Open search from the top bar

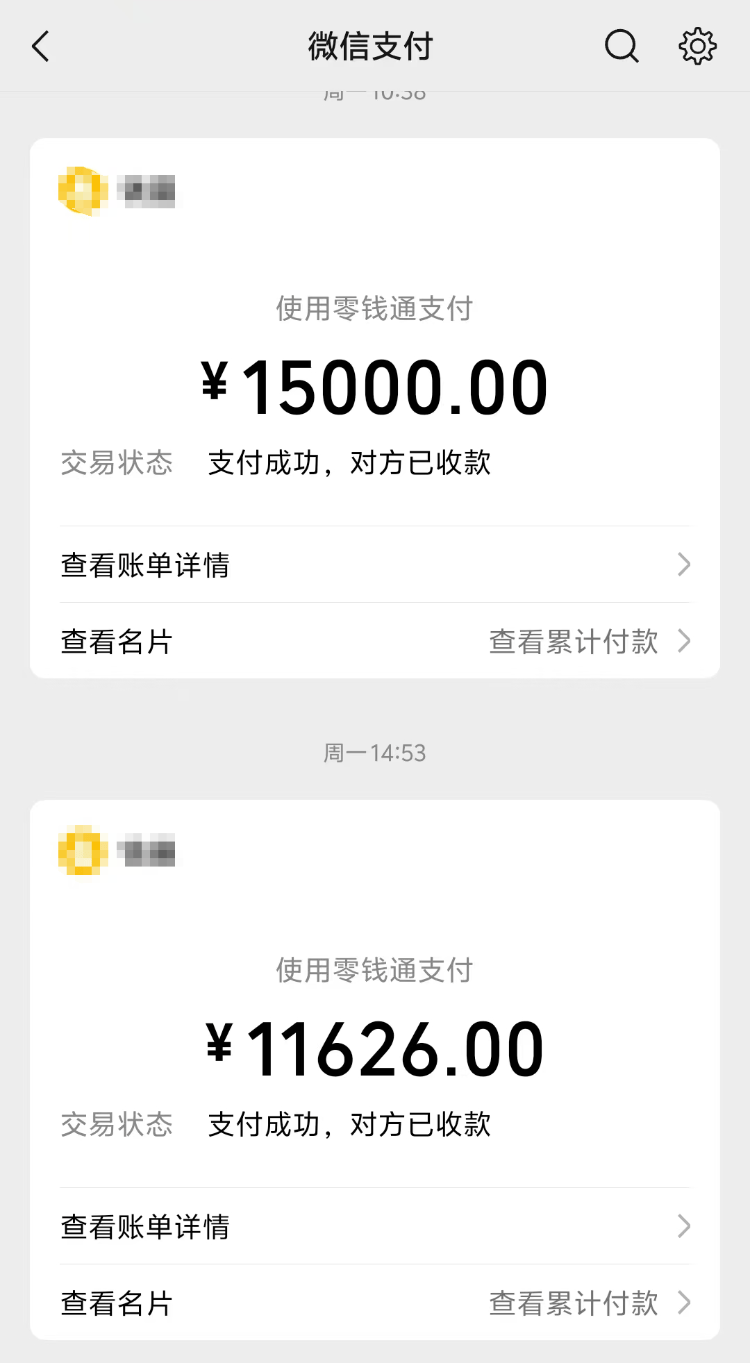[622, 46]
